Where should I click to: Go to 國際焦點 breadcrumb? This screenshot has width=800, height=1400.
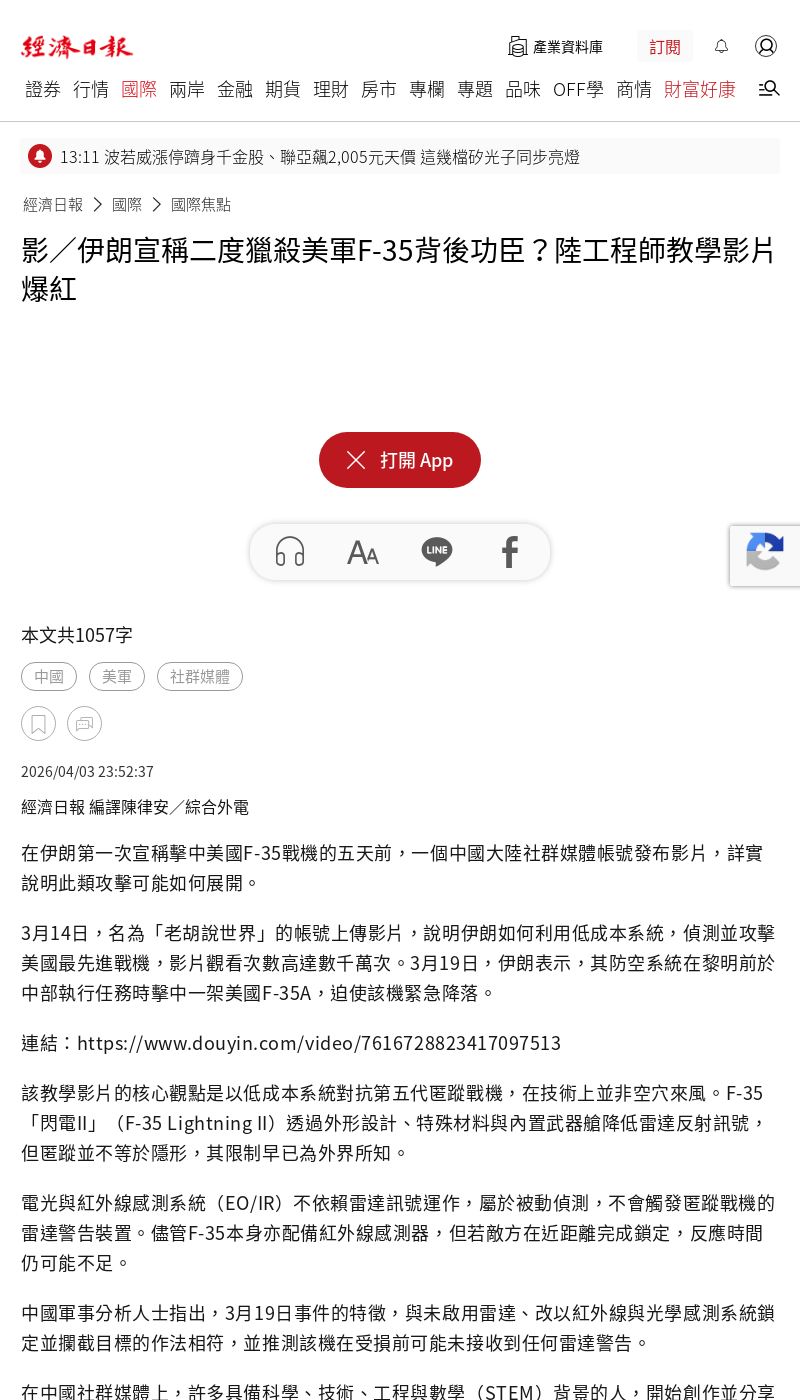(201, 204)
